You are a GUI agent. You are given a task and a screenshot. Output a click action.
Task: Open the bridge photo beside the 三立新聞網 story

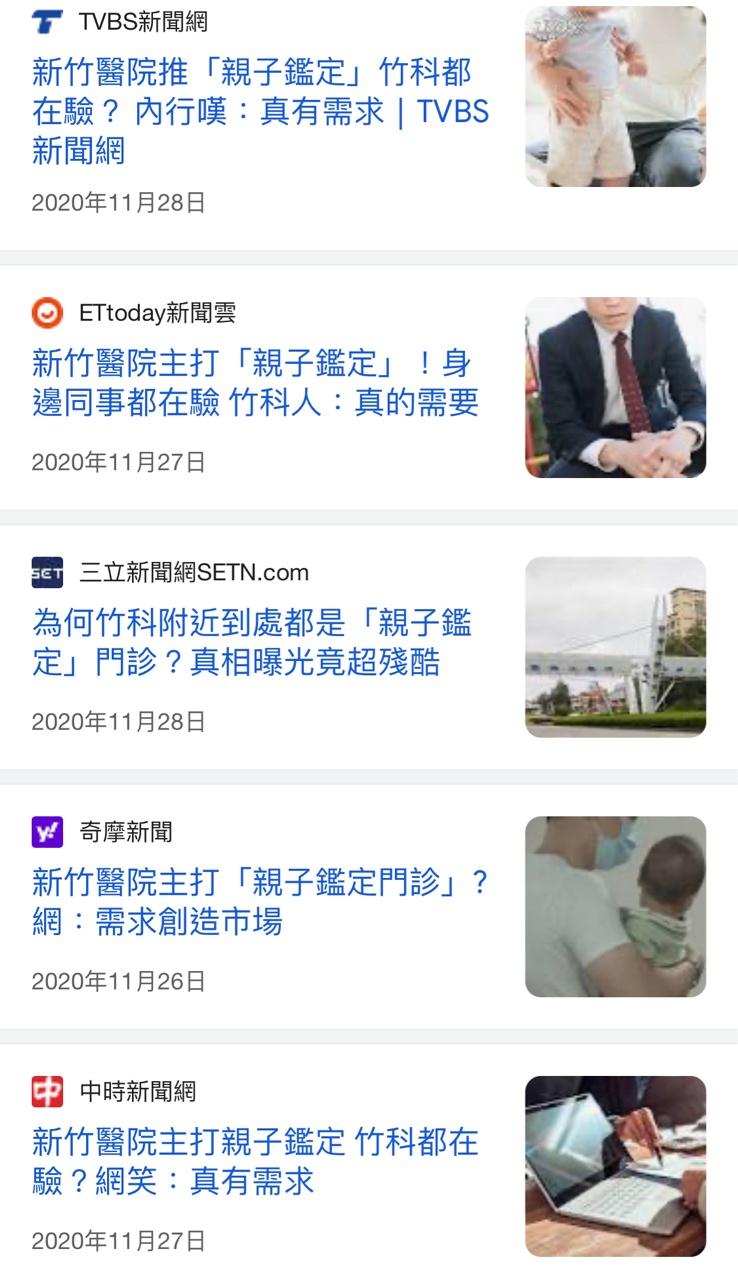pos(615,647)
